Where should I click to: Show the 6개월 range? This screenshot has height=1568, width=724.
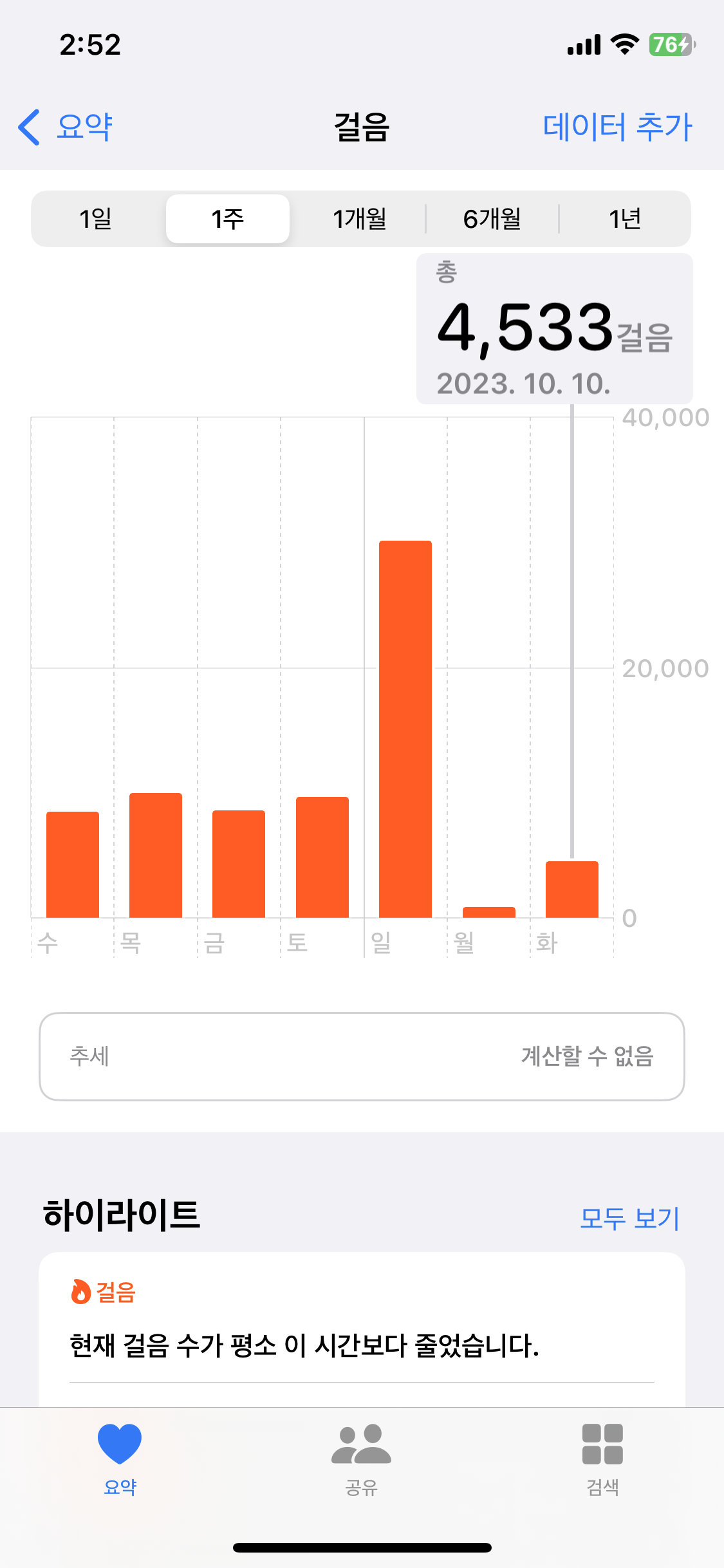[492, 219]
